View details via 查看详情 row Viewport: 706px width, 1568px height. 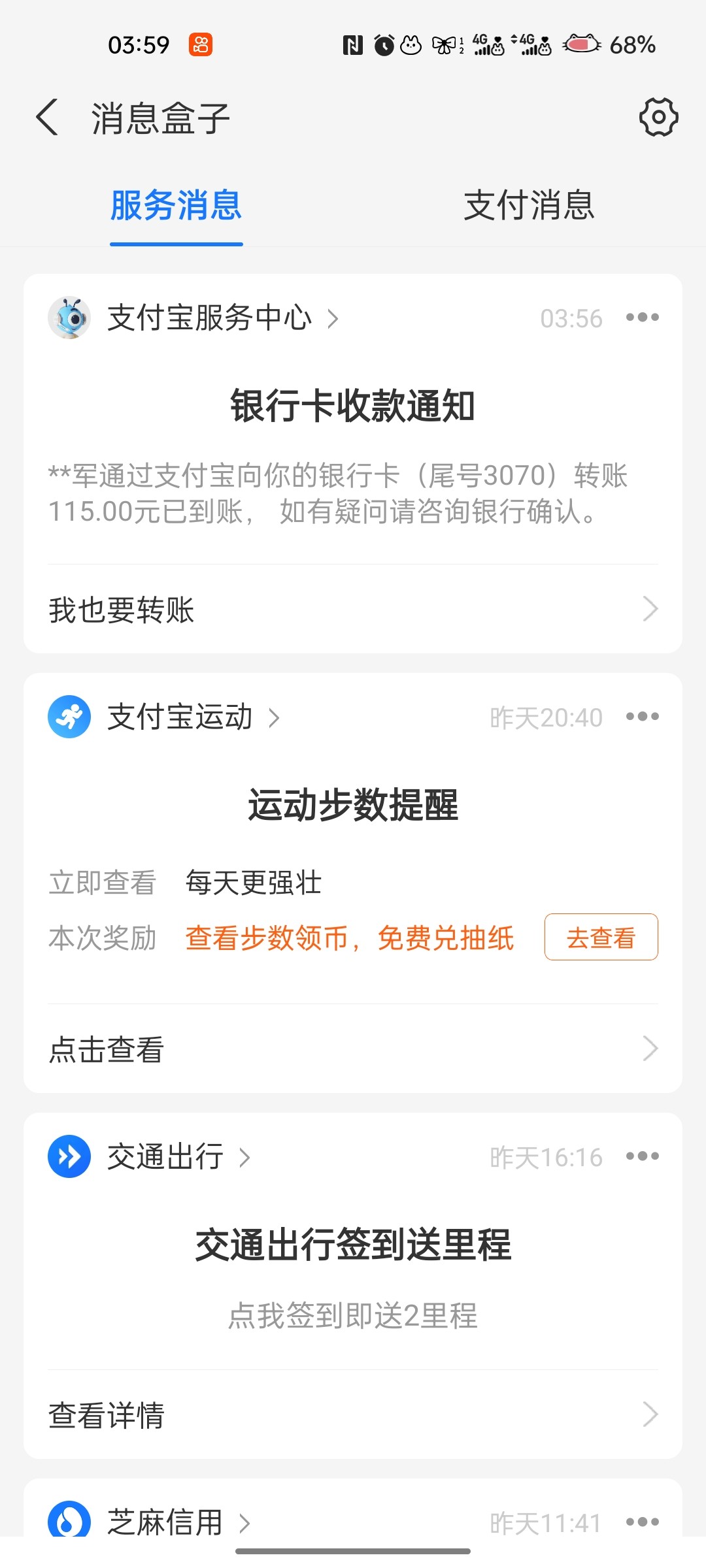[353, 1414]
